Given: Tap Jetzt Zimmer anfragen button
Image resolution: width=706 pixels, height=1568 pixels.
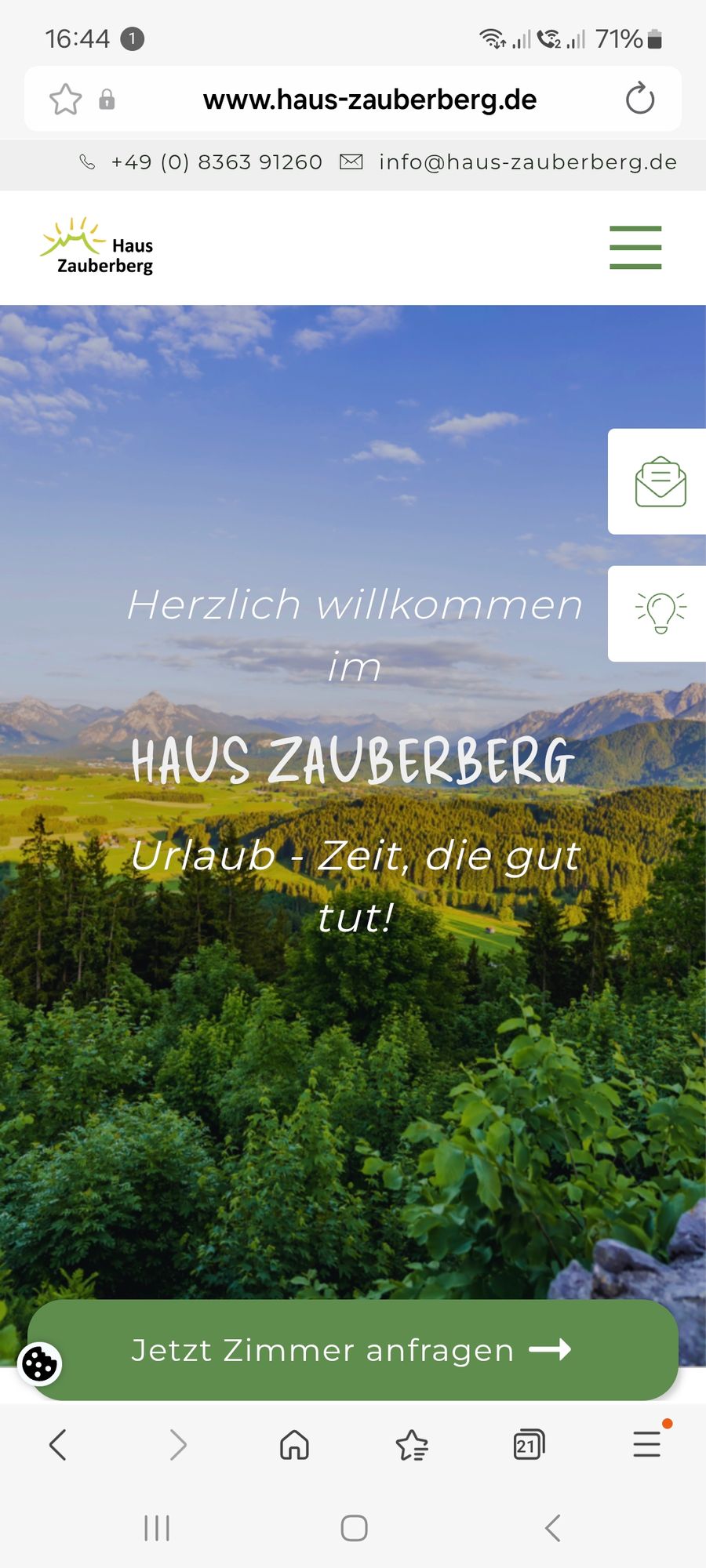Looking at the screenshot, I should (x=353, y=1350).
